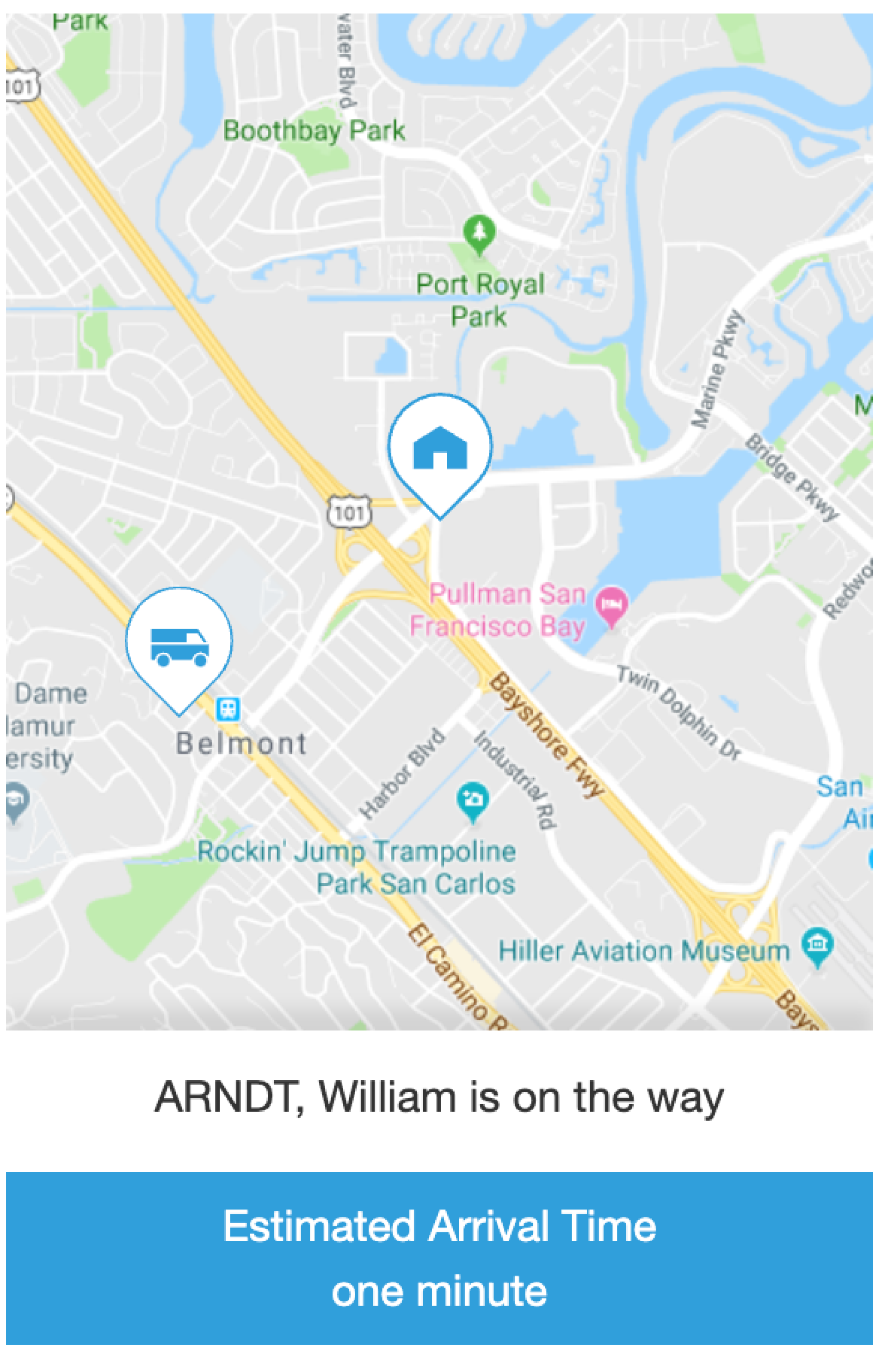Tap the Belmont train station icon
Image resolution: width=888 pixels, height=1372 pixels.
coord(228,709)
